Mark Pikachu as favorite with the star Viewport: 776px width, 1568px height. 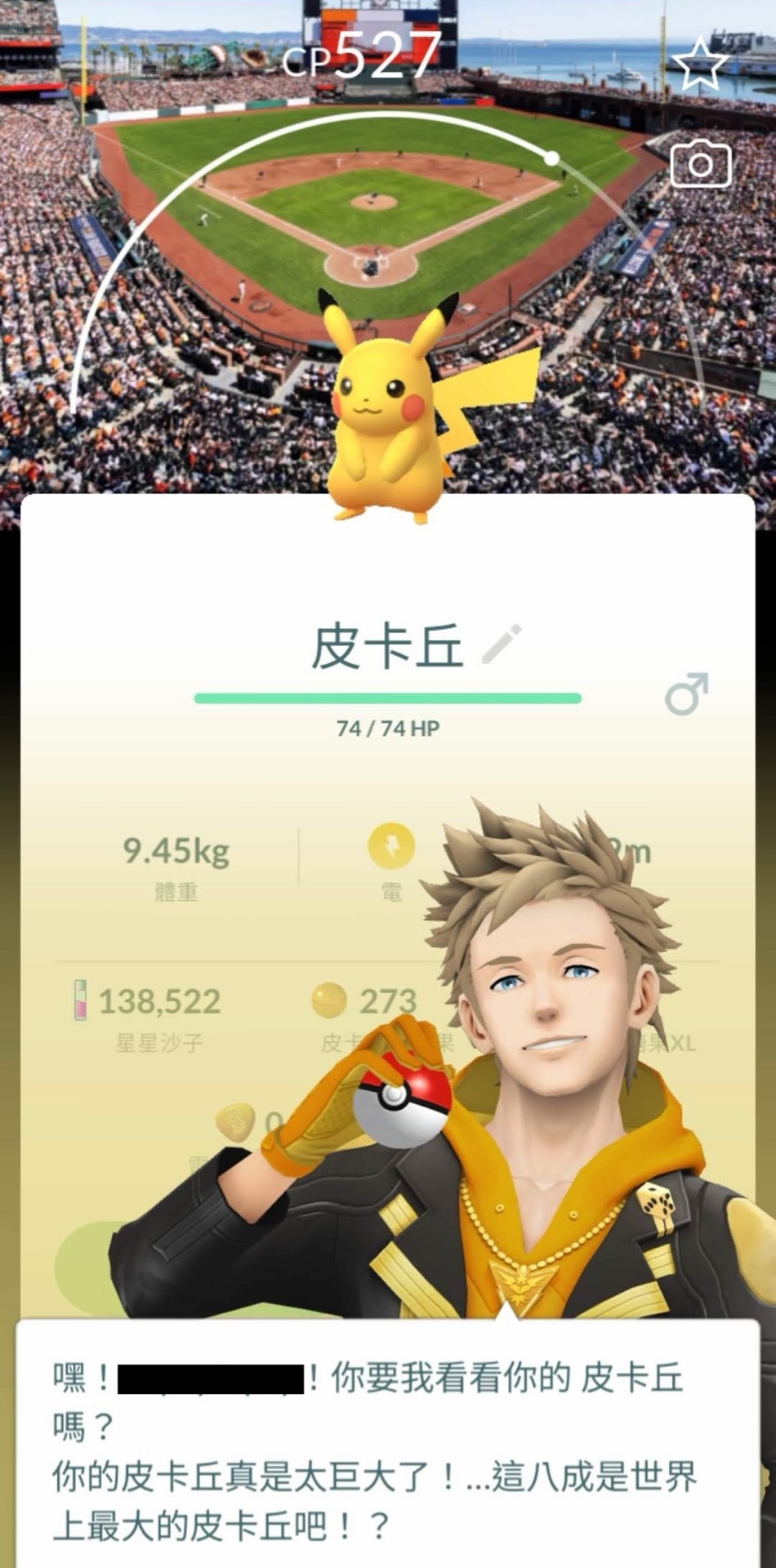point(700,64)
